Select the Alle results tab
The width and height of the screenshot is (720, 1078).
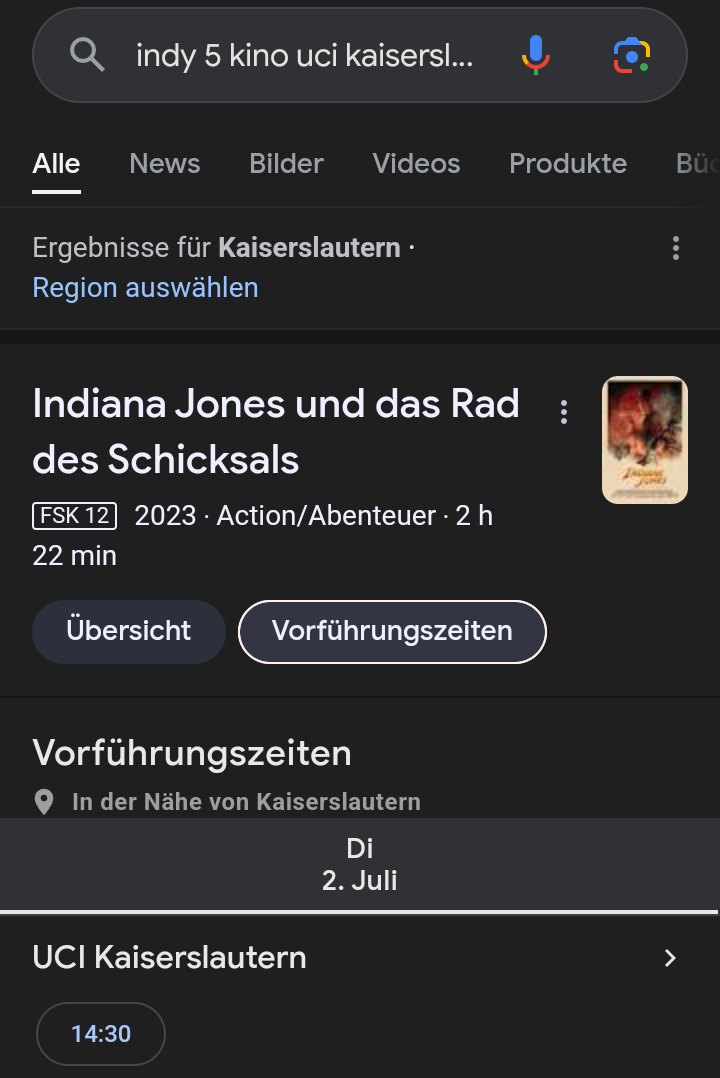pyautogui.click(x=56, y=164)
